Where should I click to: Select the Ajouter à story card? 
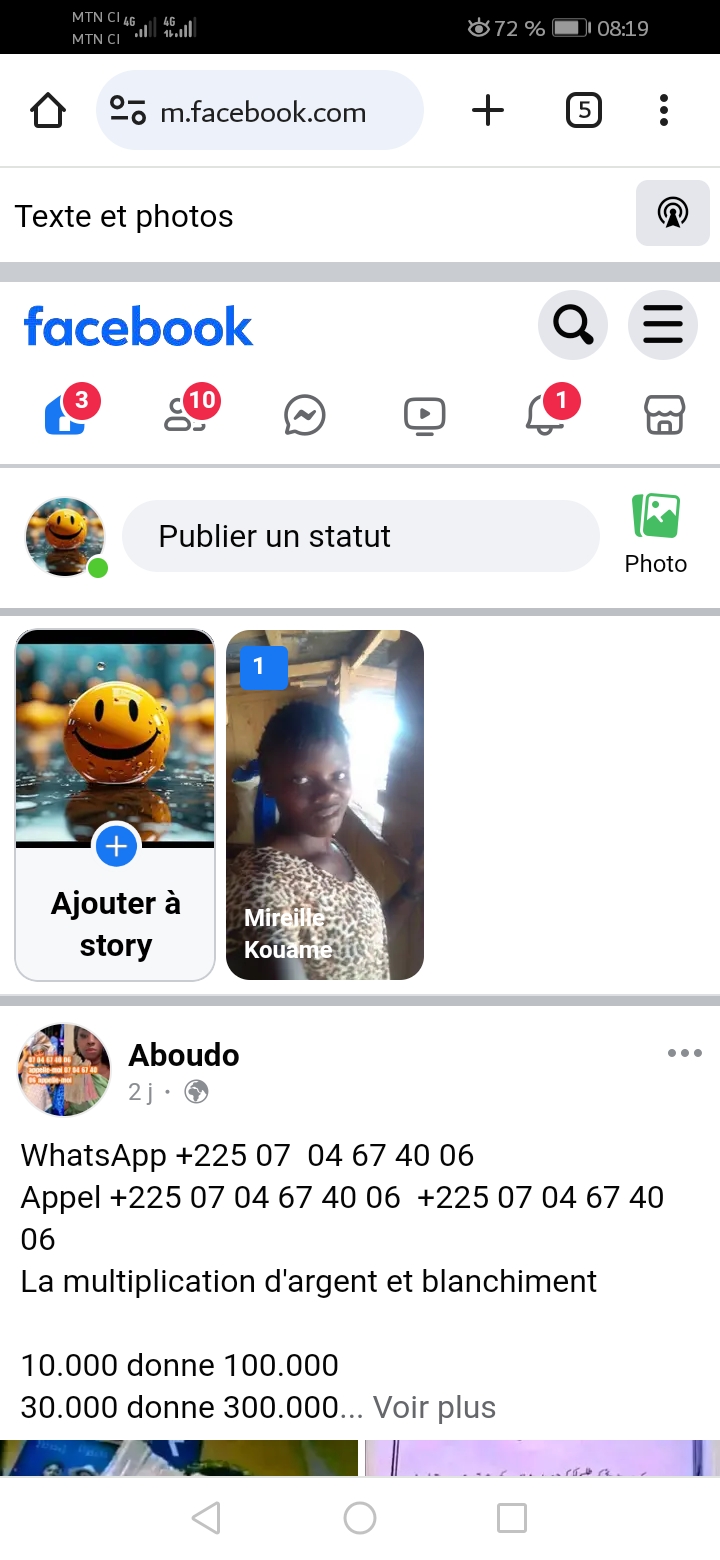pyautogui.click(x=115, y=805)
